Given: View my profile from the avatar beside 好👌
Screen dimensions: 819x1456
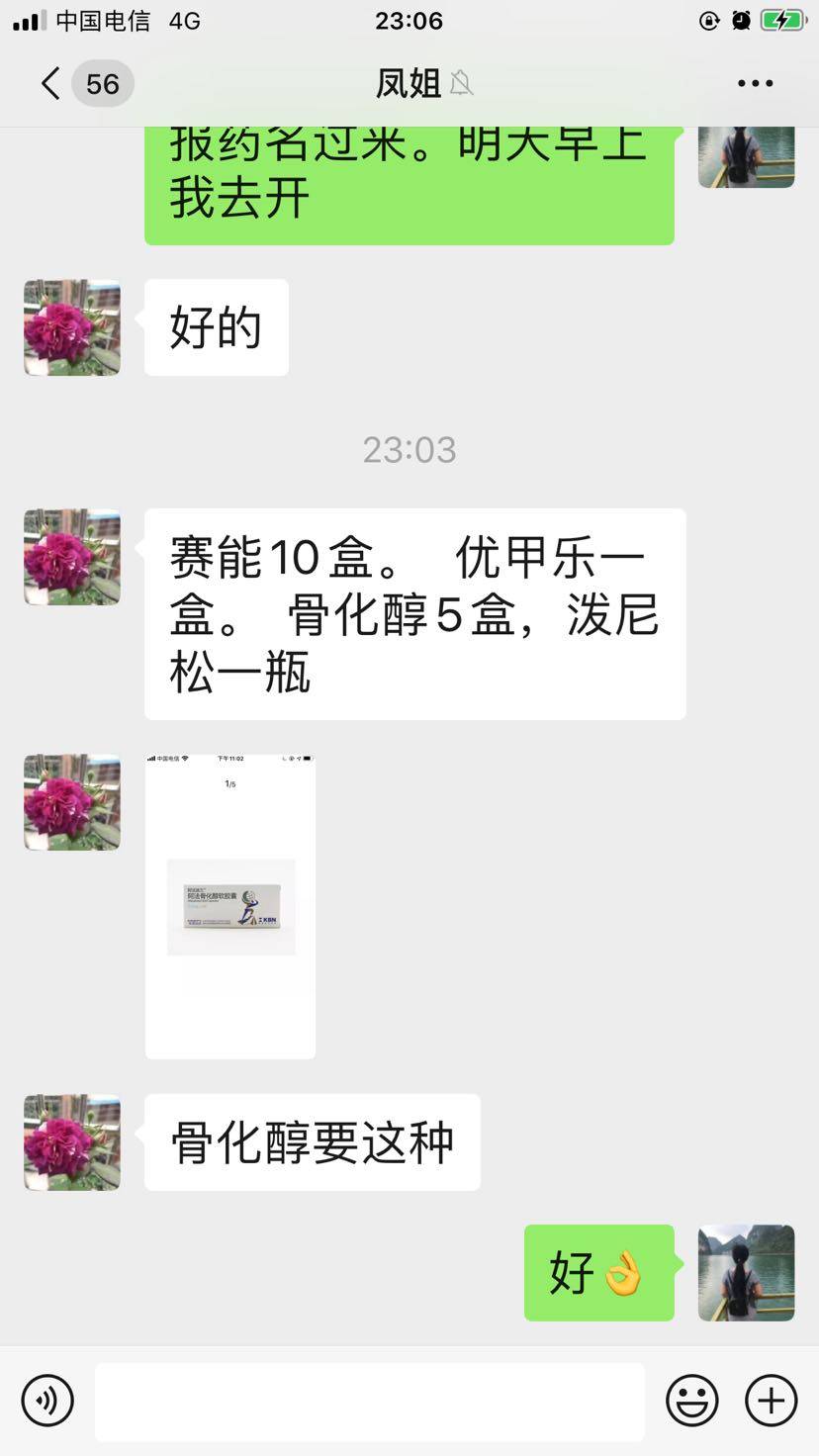Looking at the screenshot, I should point(746,1273).
